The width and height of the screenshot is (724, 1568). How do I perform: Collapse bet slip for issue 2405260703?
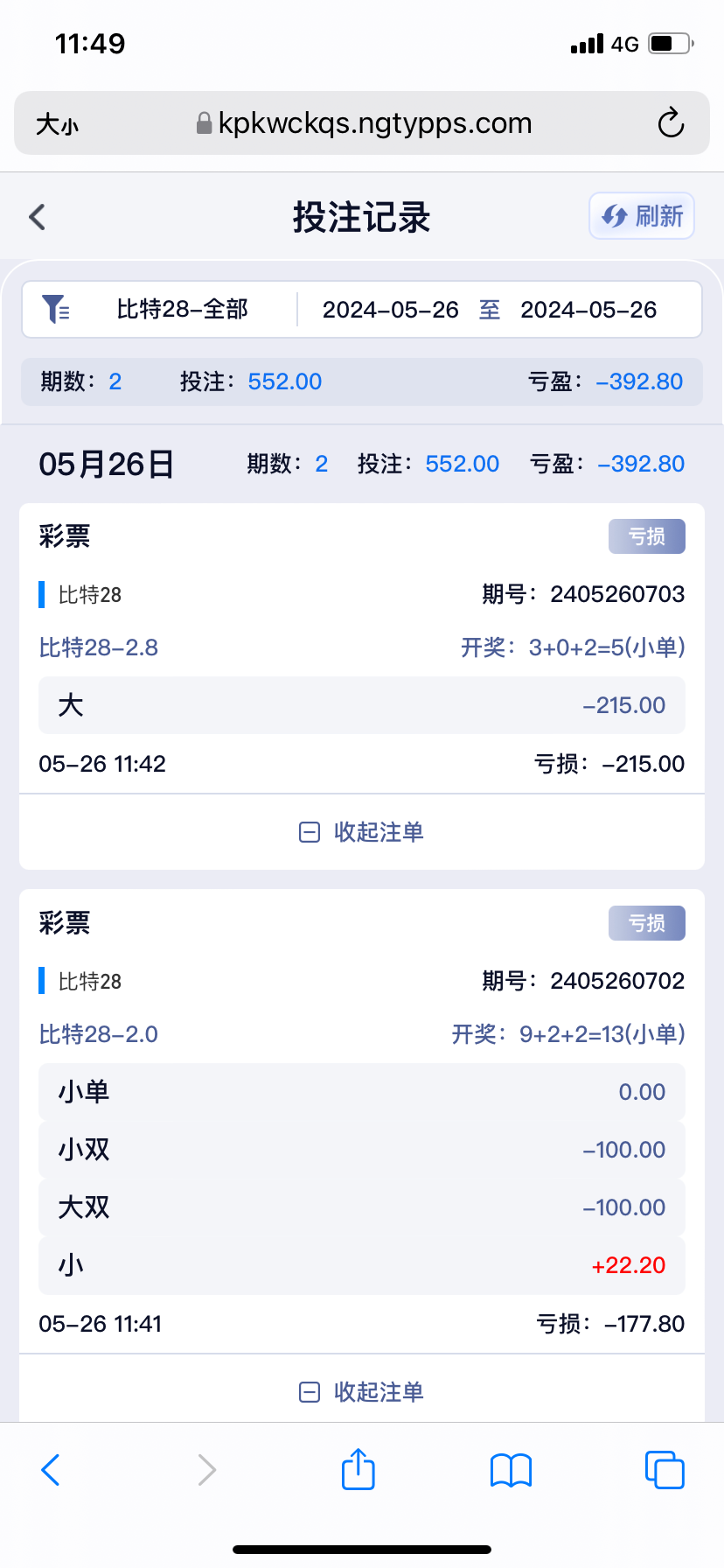(x=362, y=831)
